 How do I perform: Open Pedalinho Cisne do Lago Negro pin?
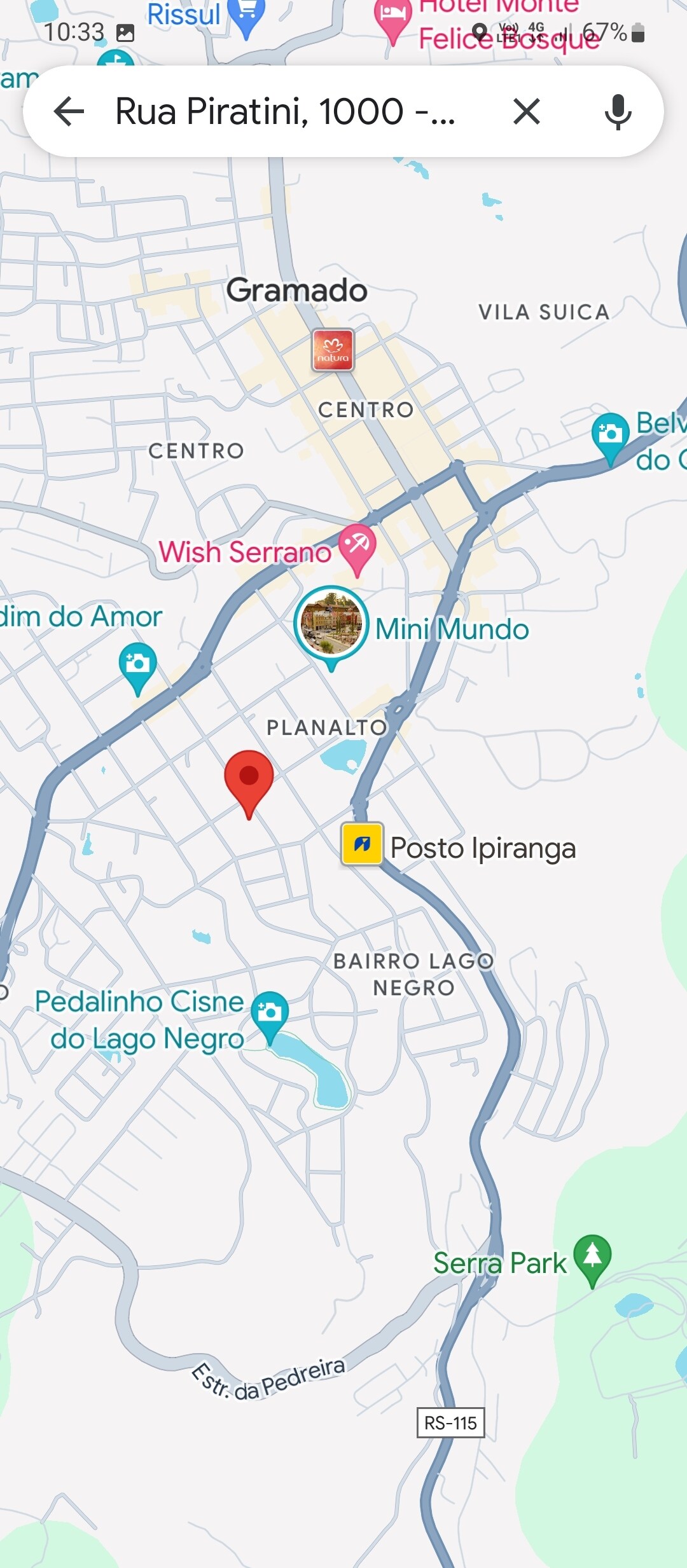270,1012
